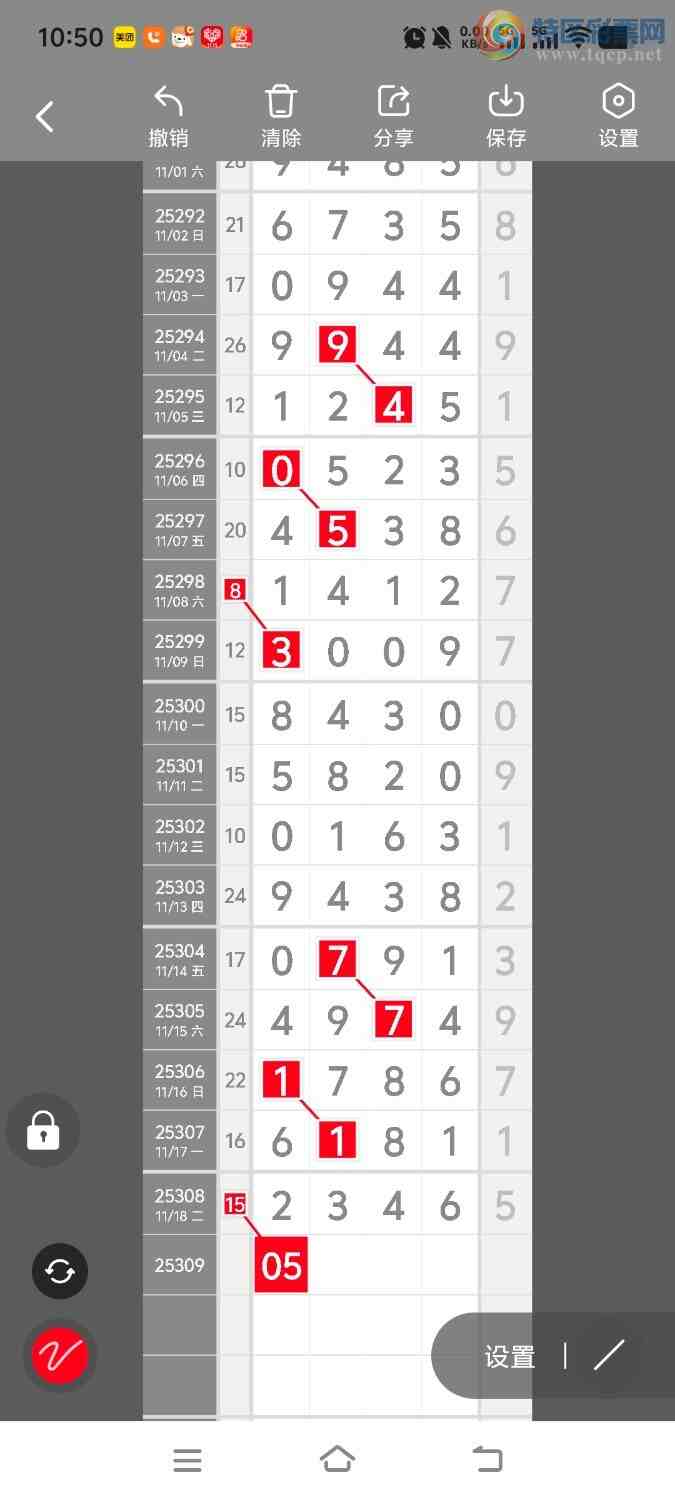
Task: Tap the system back button
Action: [x=487, y=1460]
